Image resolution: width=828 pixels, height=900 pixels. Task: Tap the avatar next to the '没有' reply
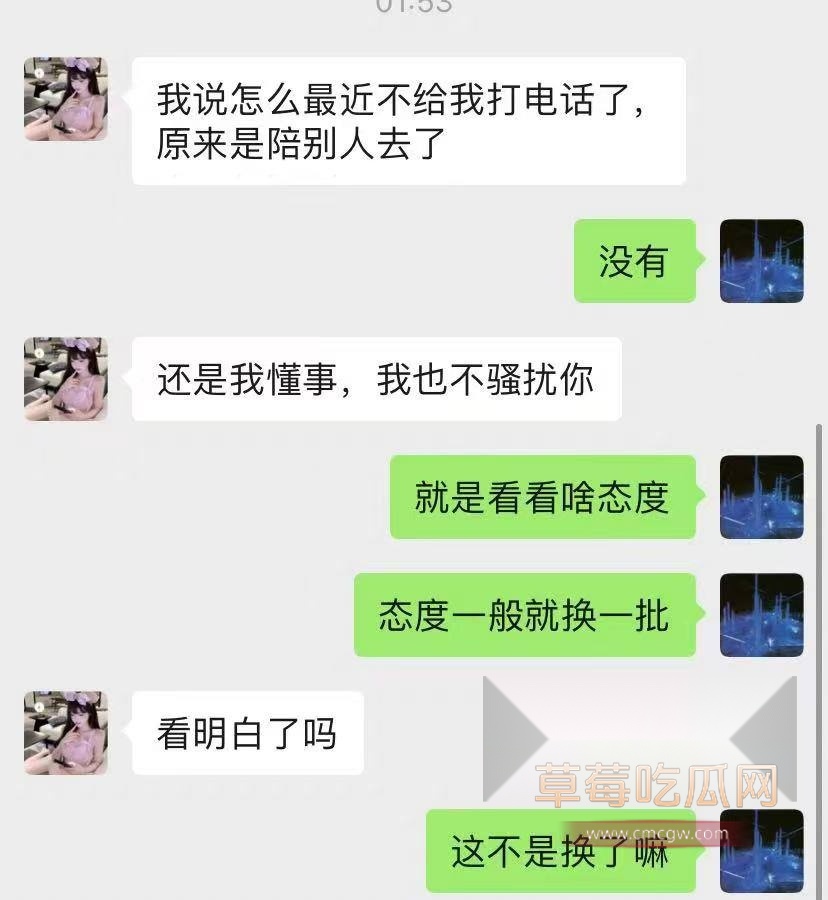762,261
